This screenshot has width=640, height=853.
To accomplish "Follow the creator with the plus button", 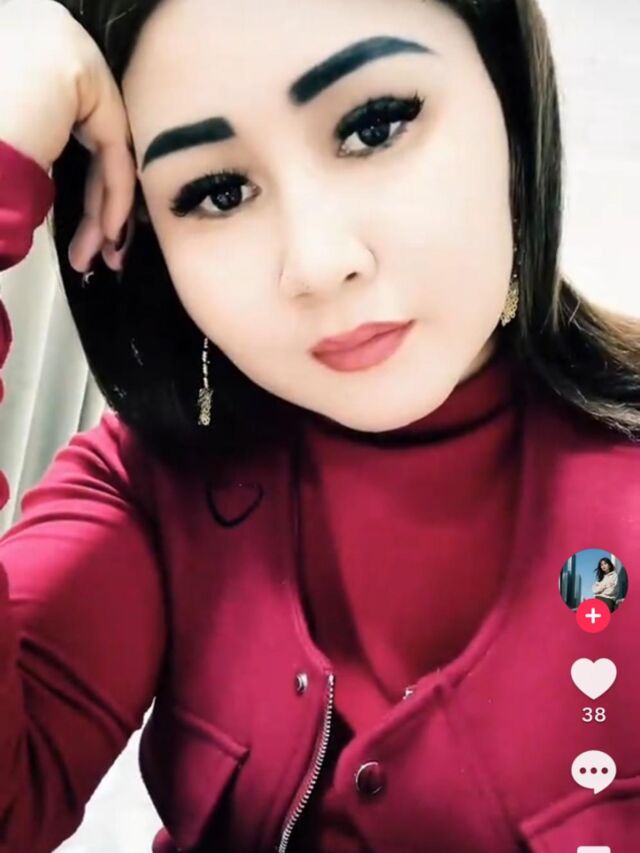I will (x=593, y=616).
